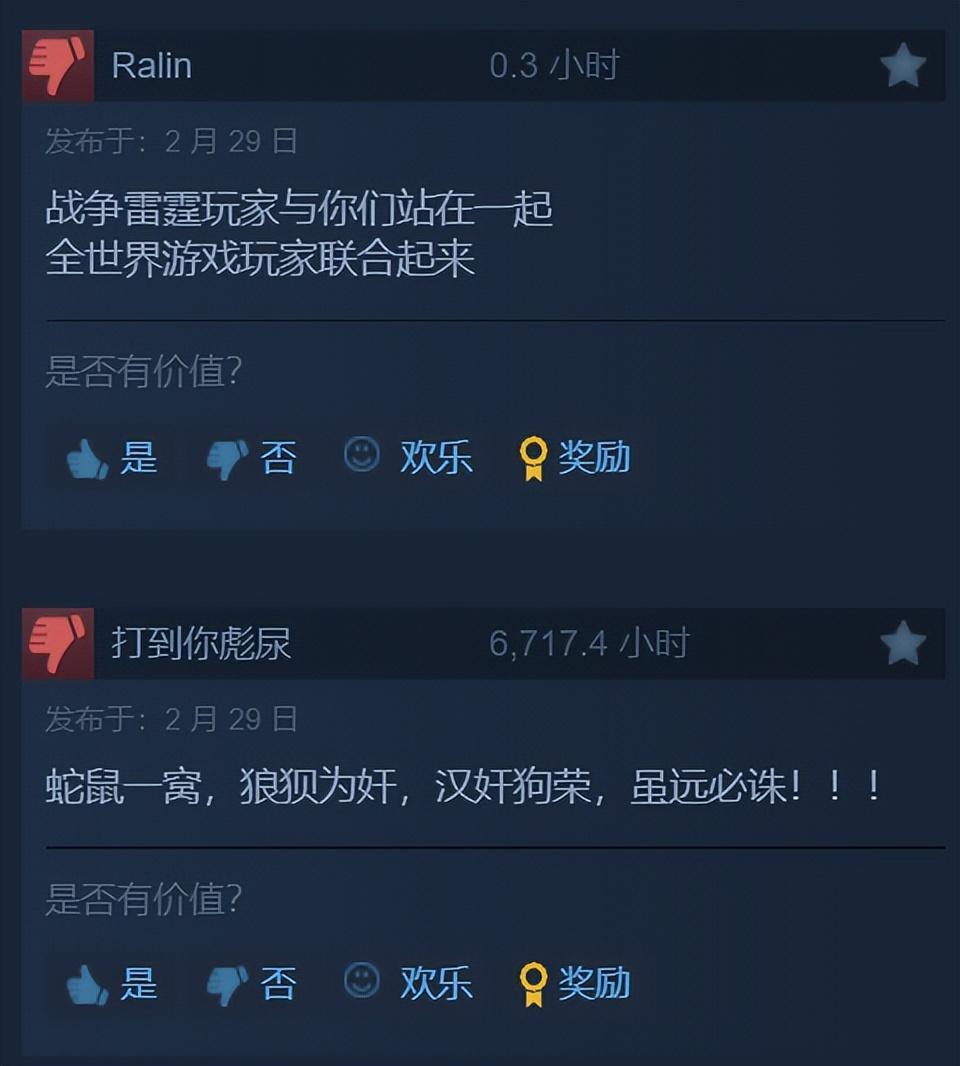Viewport: 960px width, 1066px height.
Task: Rate Ralin's review as 欢乐
Action: [408, 457]
